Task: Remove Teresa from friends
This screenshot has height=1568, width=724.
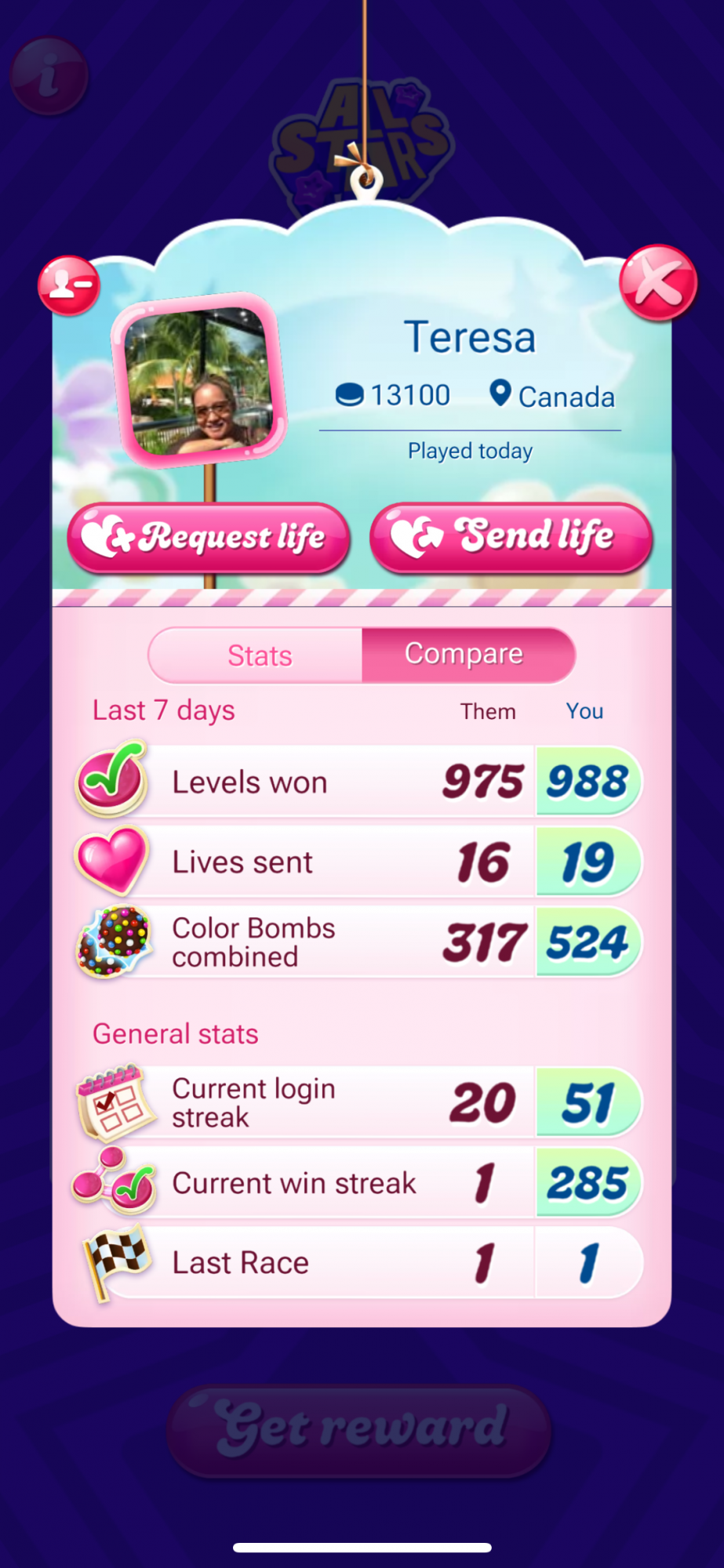Action: pyautogui.click(x=69, y=286)
